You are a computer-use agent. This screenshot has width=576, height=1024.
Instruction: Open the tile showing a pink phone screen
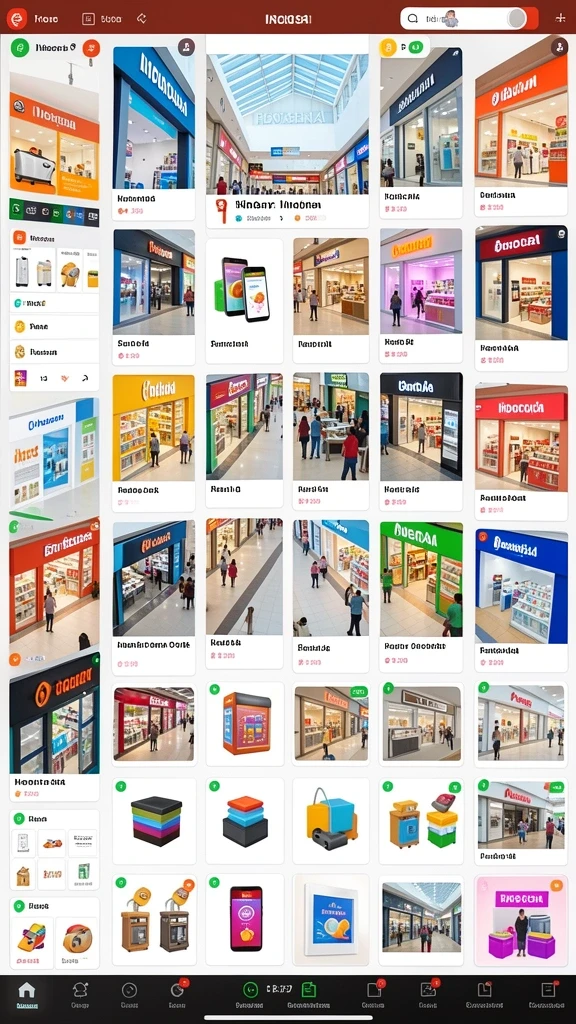point(246,919)
